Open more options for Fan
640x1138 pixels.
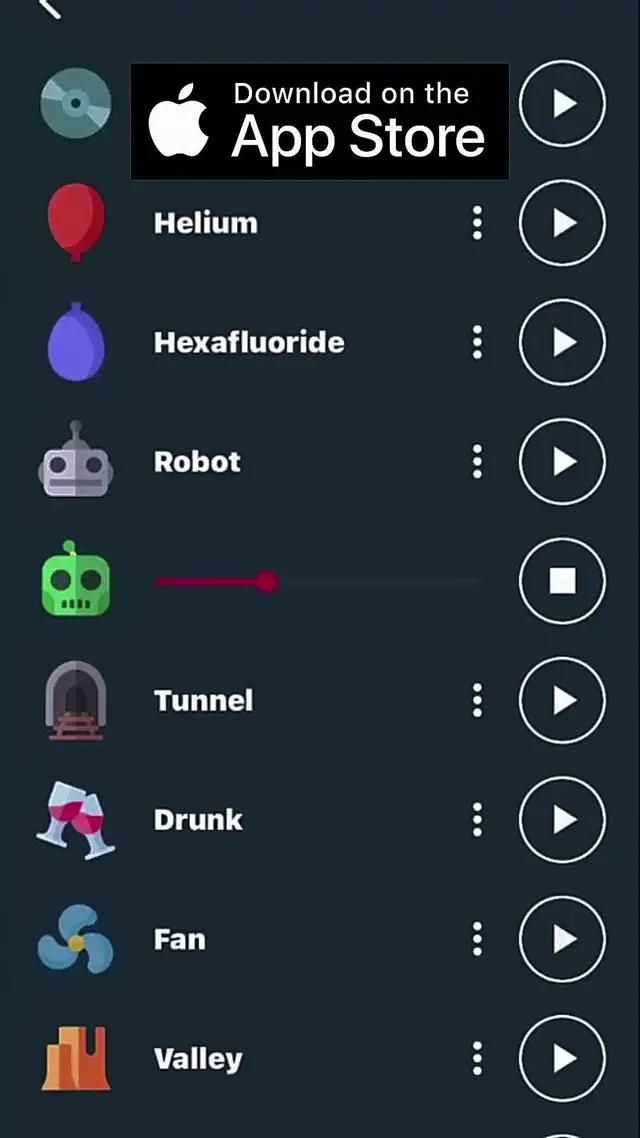pyautogui.click(x=477, y=939)
